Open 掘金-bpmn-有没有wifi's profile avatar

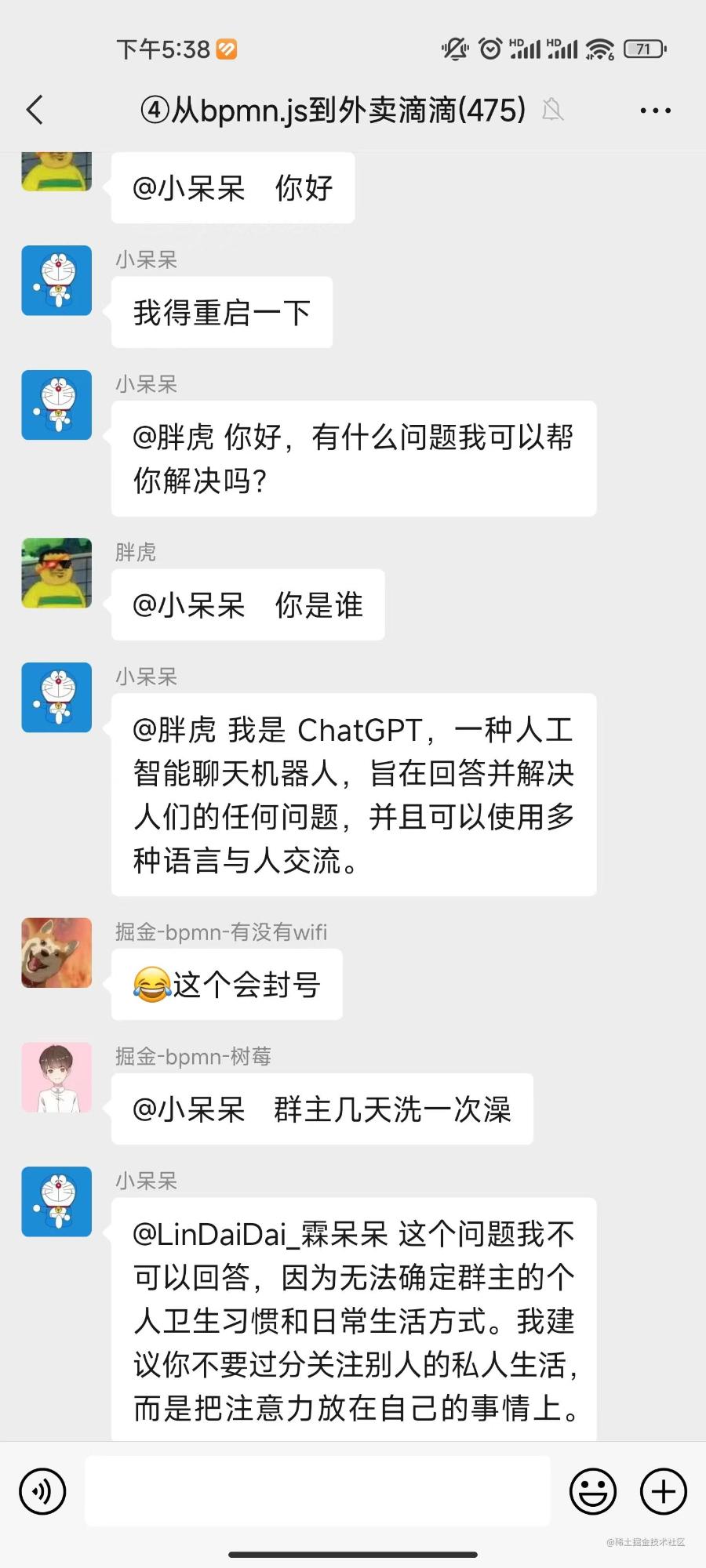[x=56, y=953]
